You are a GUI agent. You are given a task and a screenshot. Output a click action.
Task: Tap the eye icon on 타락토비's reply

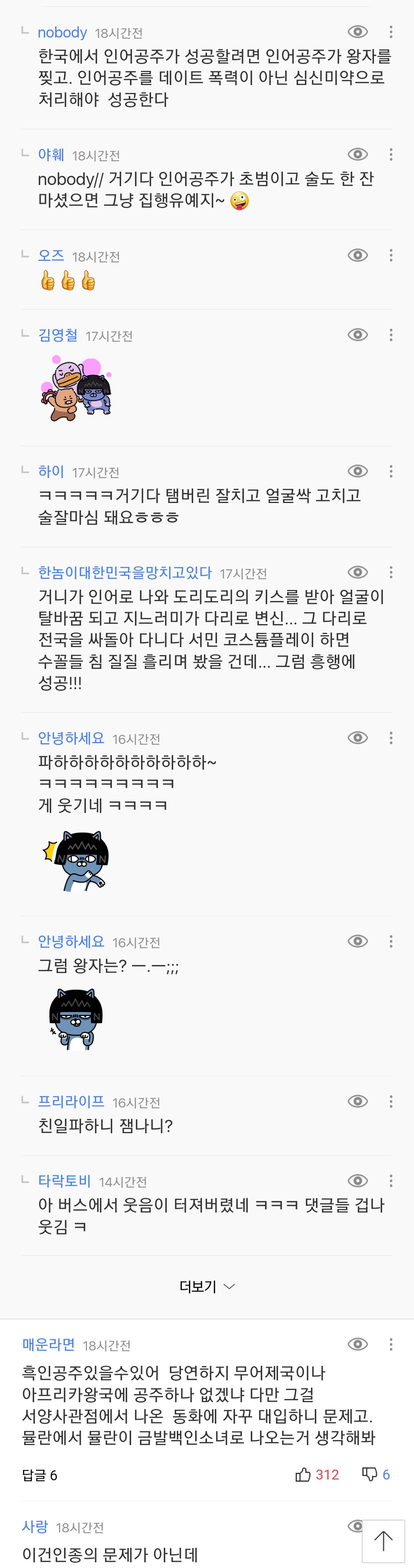coord(357,1181)
